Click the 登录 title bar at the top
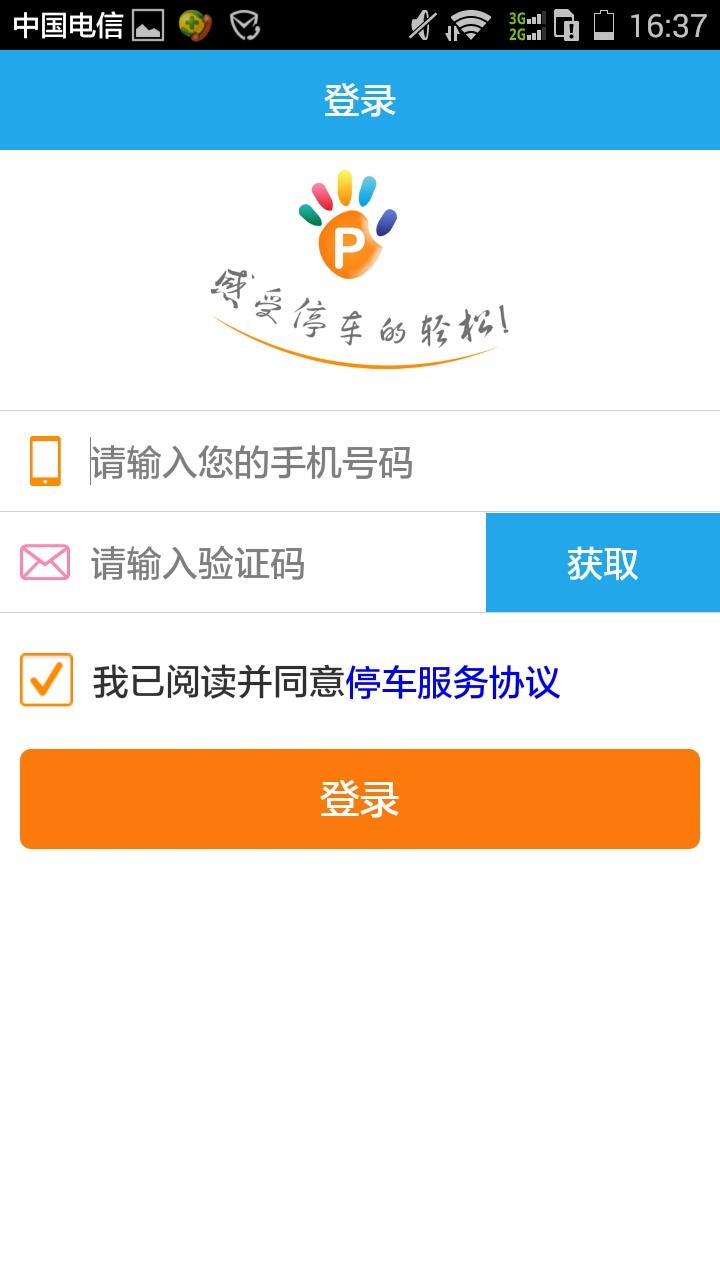This screenshot has height=1280, width=720. click(x=359, y=99)
